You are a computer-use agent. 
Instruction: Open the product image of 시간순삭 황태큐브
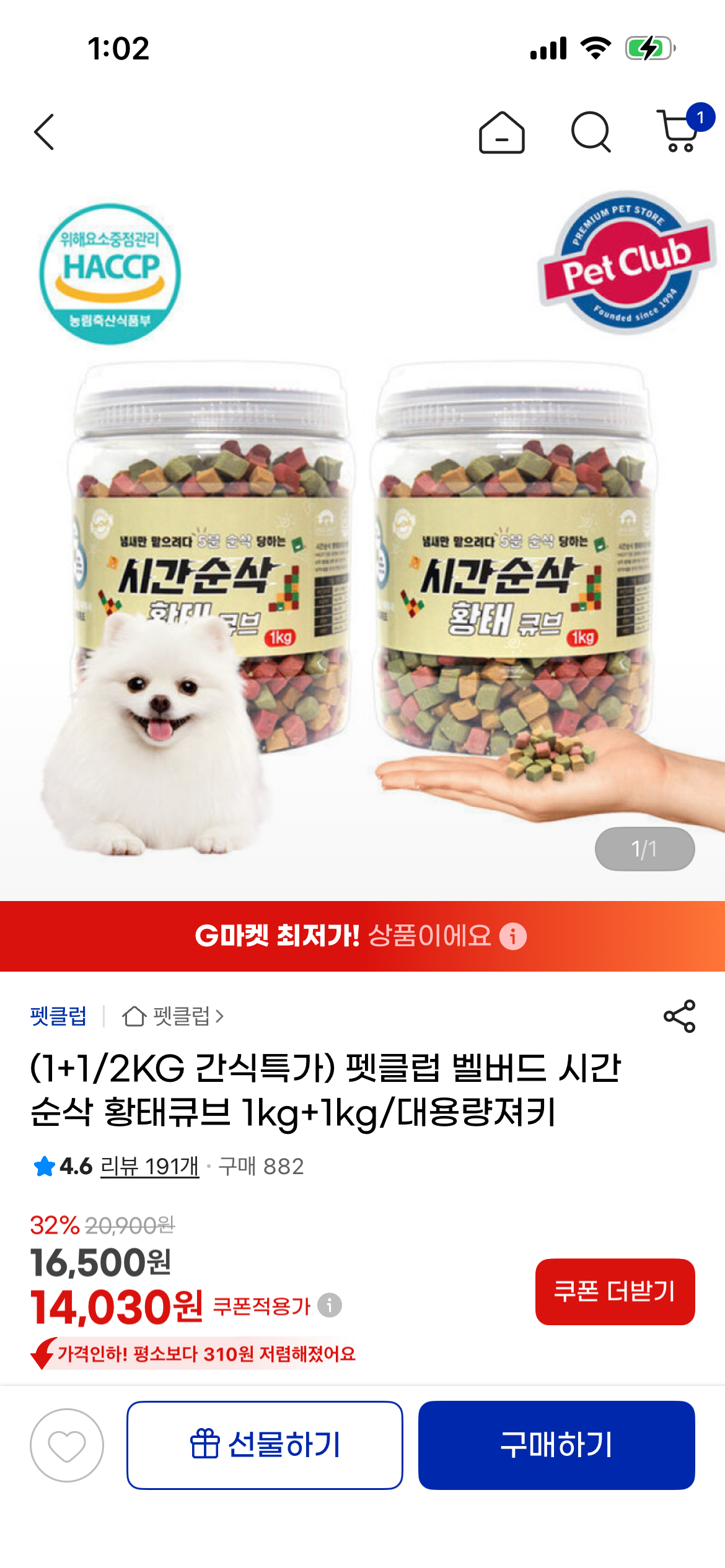click(362, 539)
